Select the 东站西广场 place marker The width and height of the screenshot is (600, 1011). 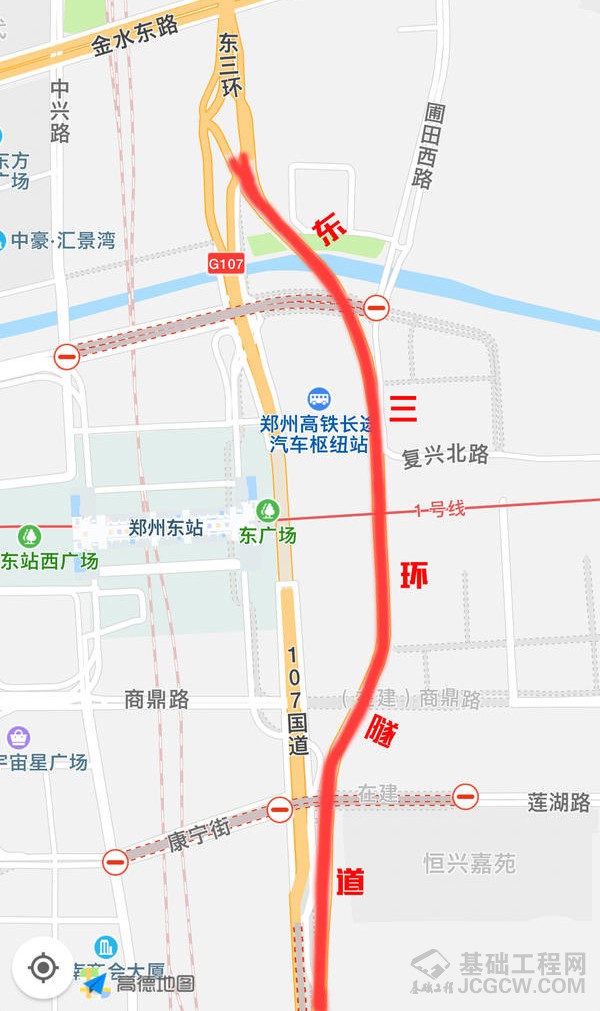[29, 537]
